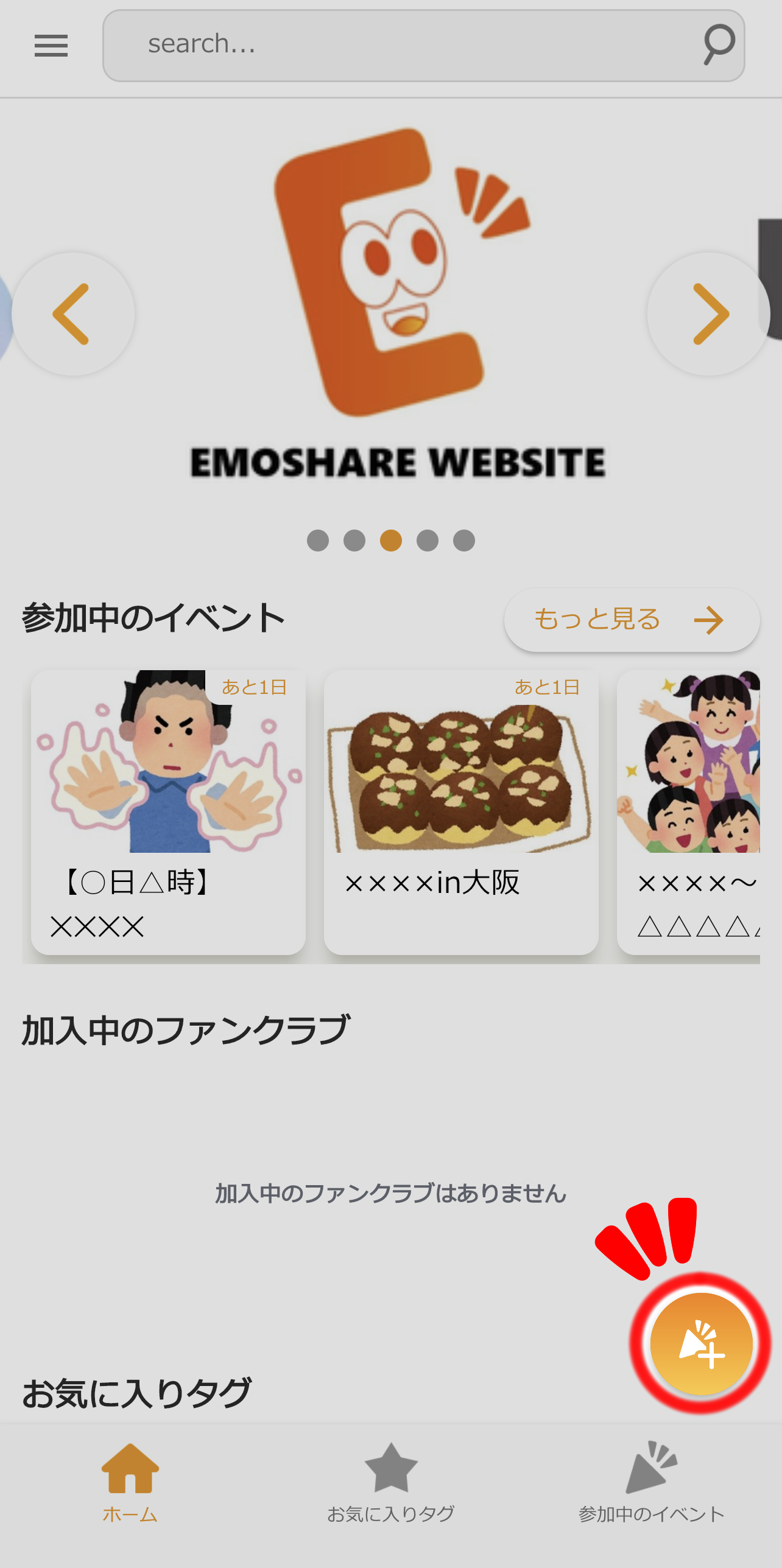
Task: Create a new event with the floating button
Action: pyautogui.click(x=701, y=1343)
